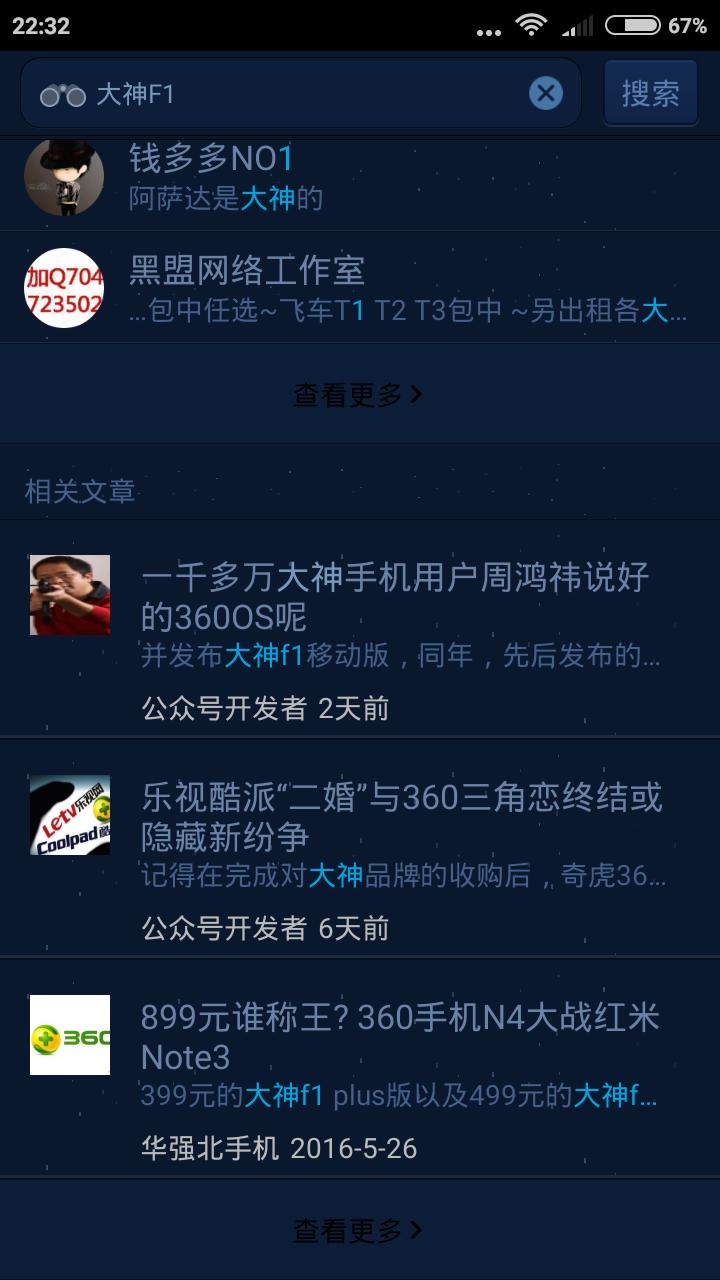Tap inside the 大神F1 search input field
This screenshot has width=720, height=1280.
coord(250,92)
